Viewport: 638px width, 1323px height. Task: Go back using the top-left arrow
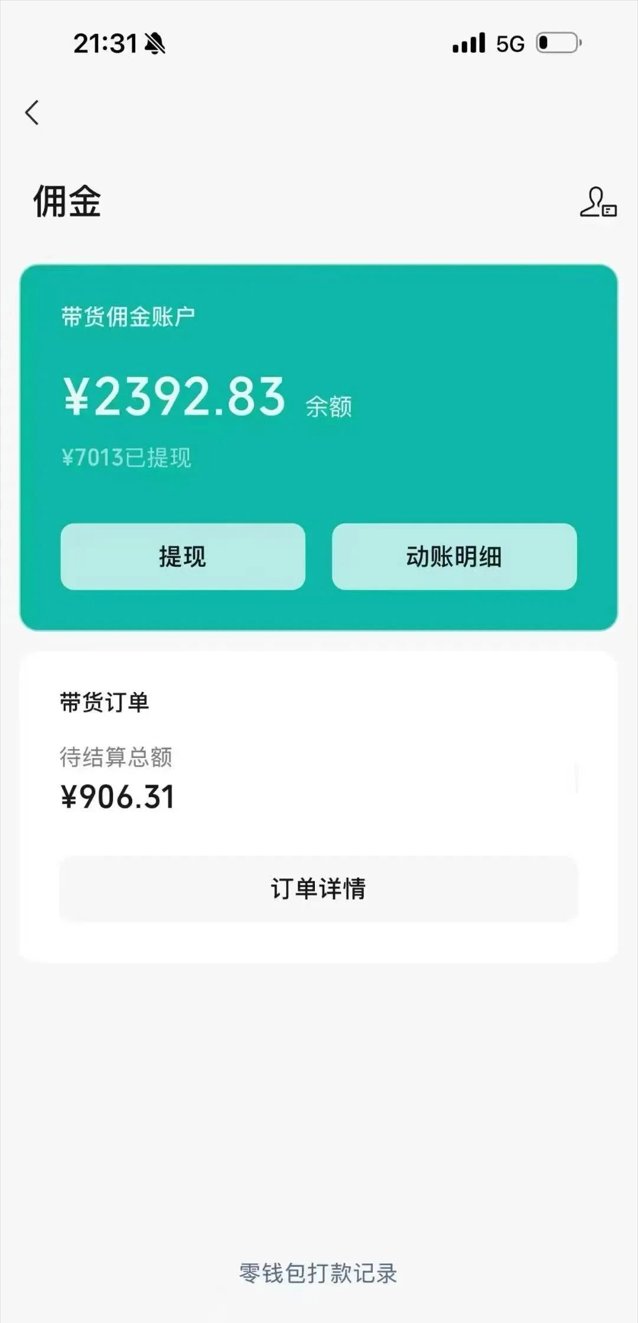coord(32,113)
